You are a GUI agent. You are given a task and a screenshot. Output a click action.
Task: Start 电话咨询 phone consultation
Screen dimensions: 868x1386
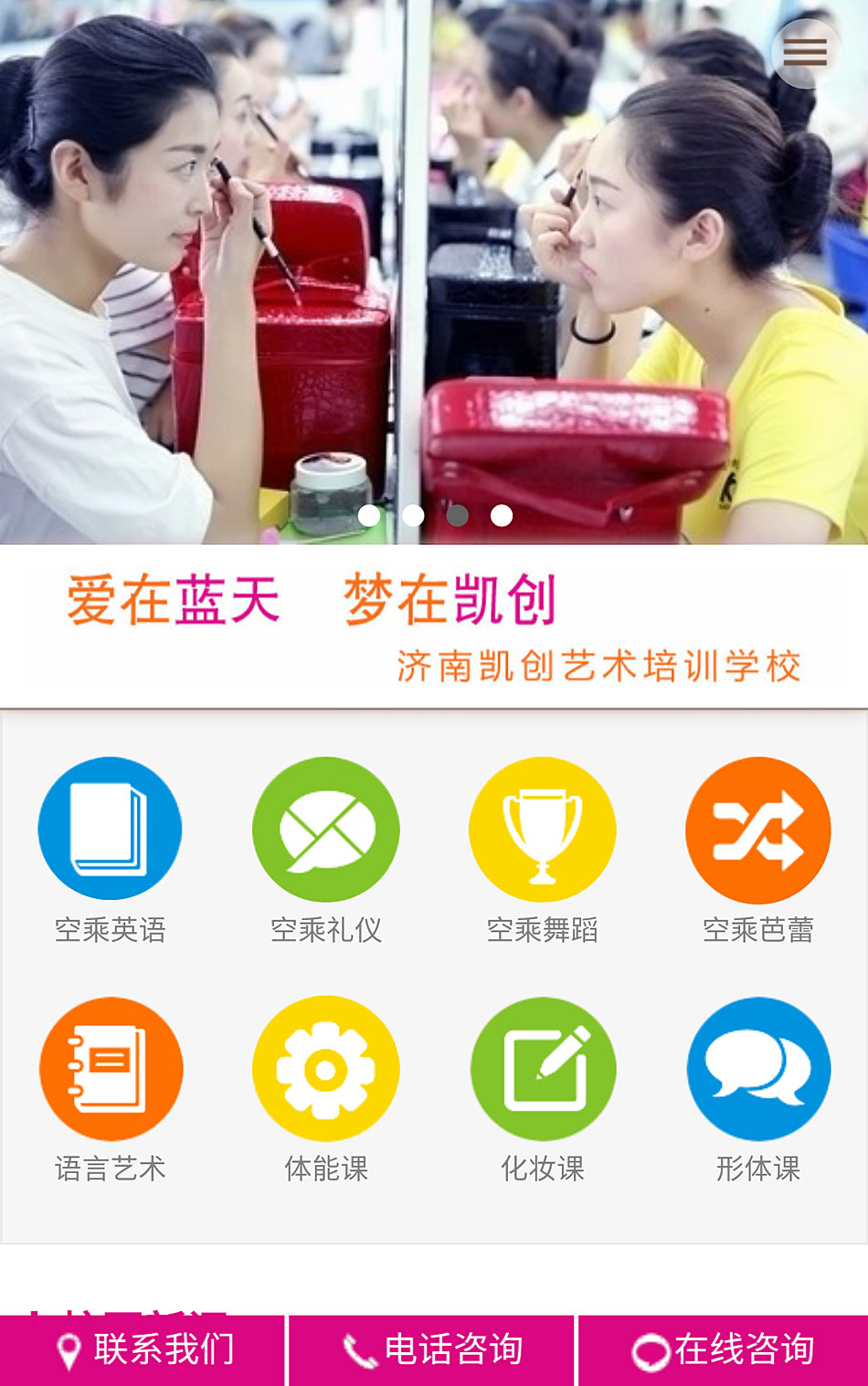pyautogui.click(x=432, y=1350)
